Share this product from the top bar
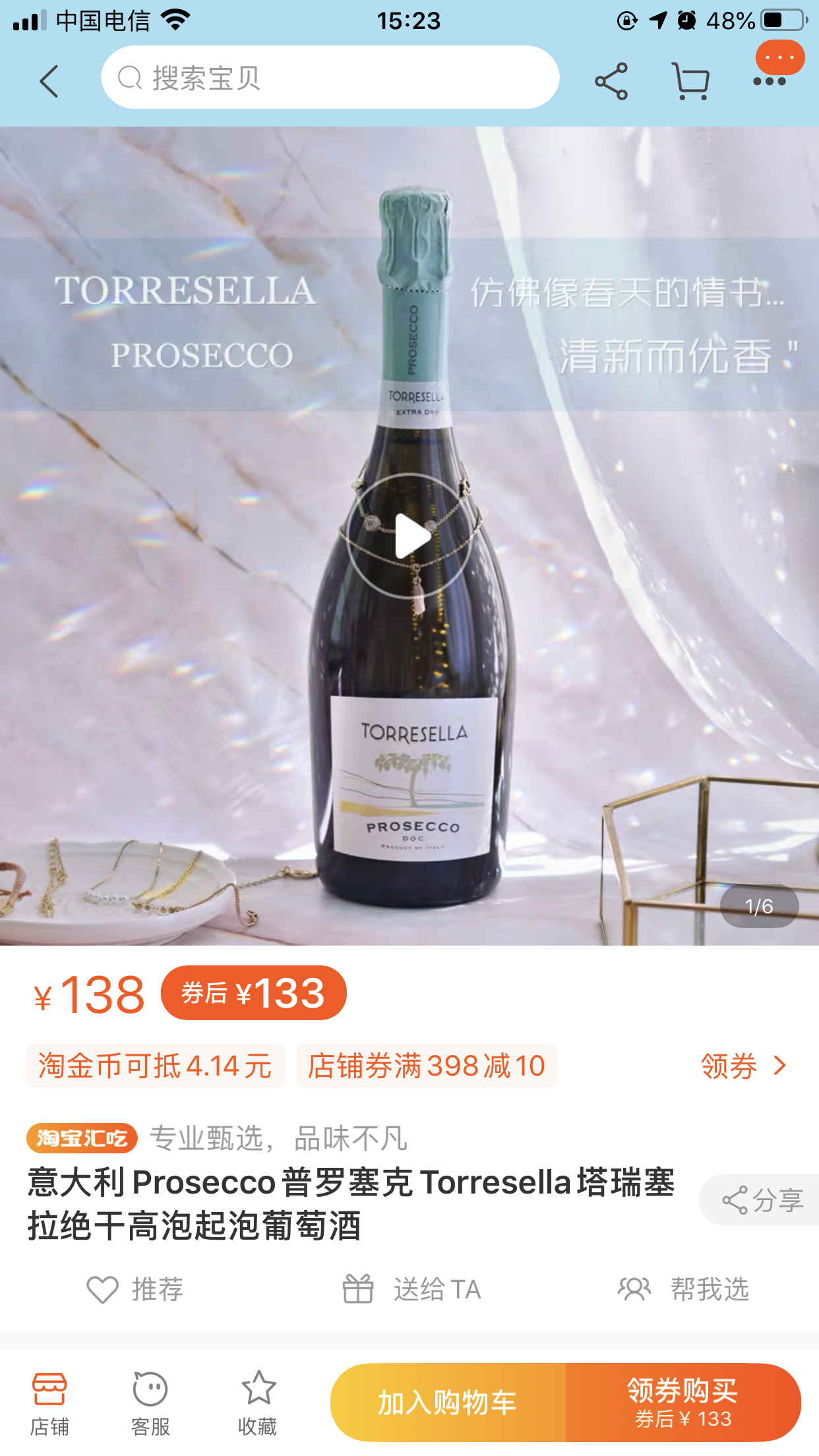819x1456 pixels. click(x=611, y=81)
